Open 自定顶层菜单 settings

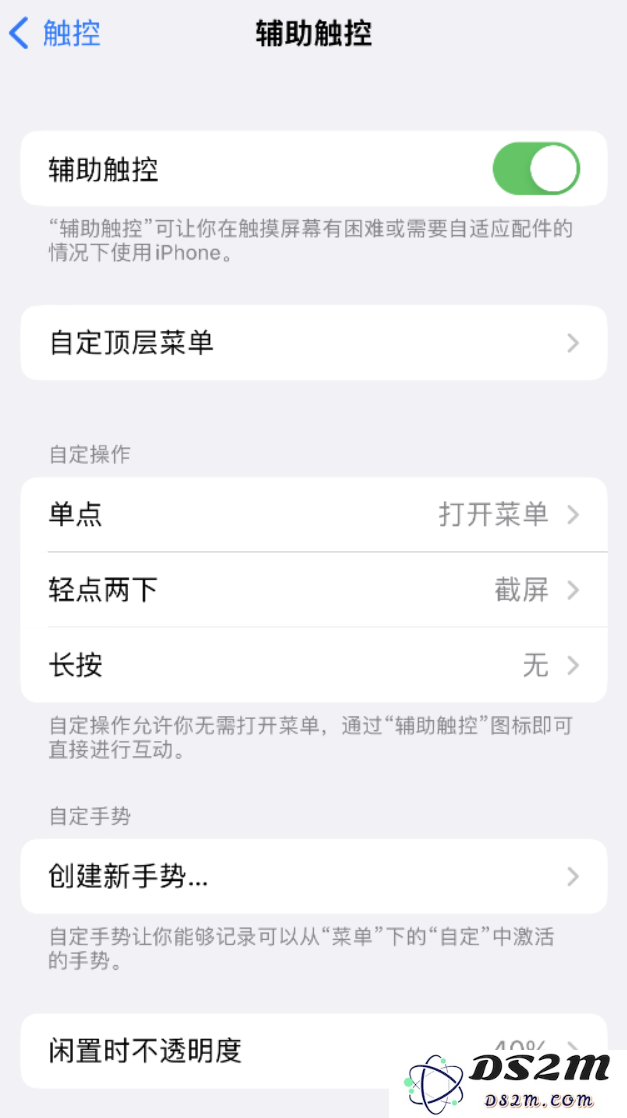[314, 344]
